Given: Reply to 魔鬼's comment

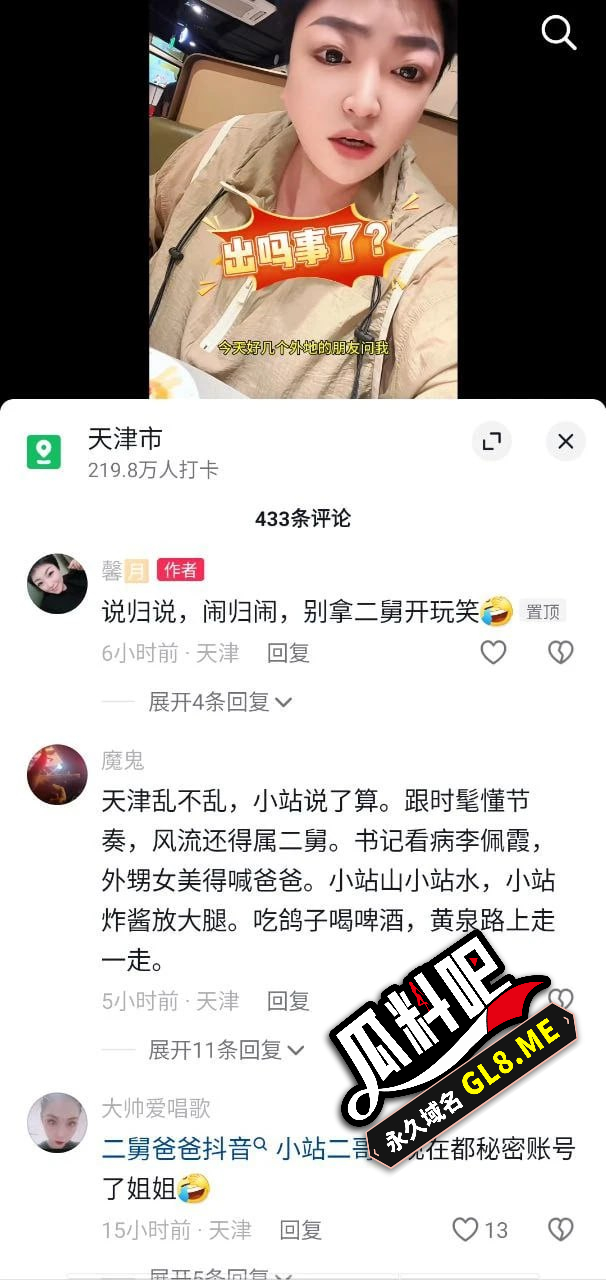Looking at the screenshot, I should tap(288, 1001).
